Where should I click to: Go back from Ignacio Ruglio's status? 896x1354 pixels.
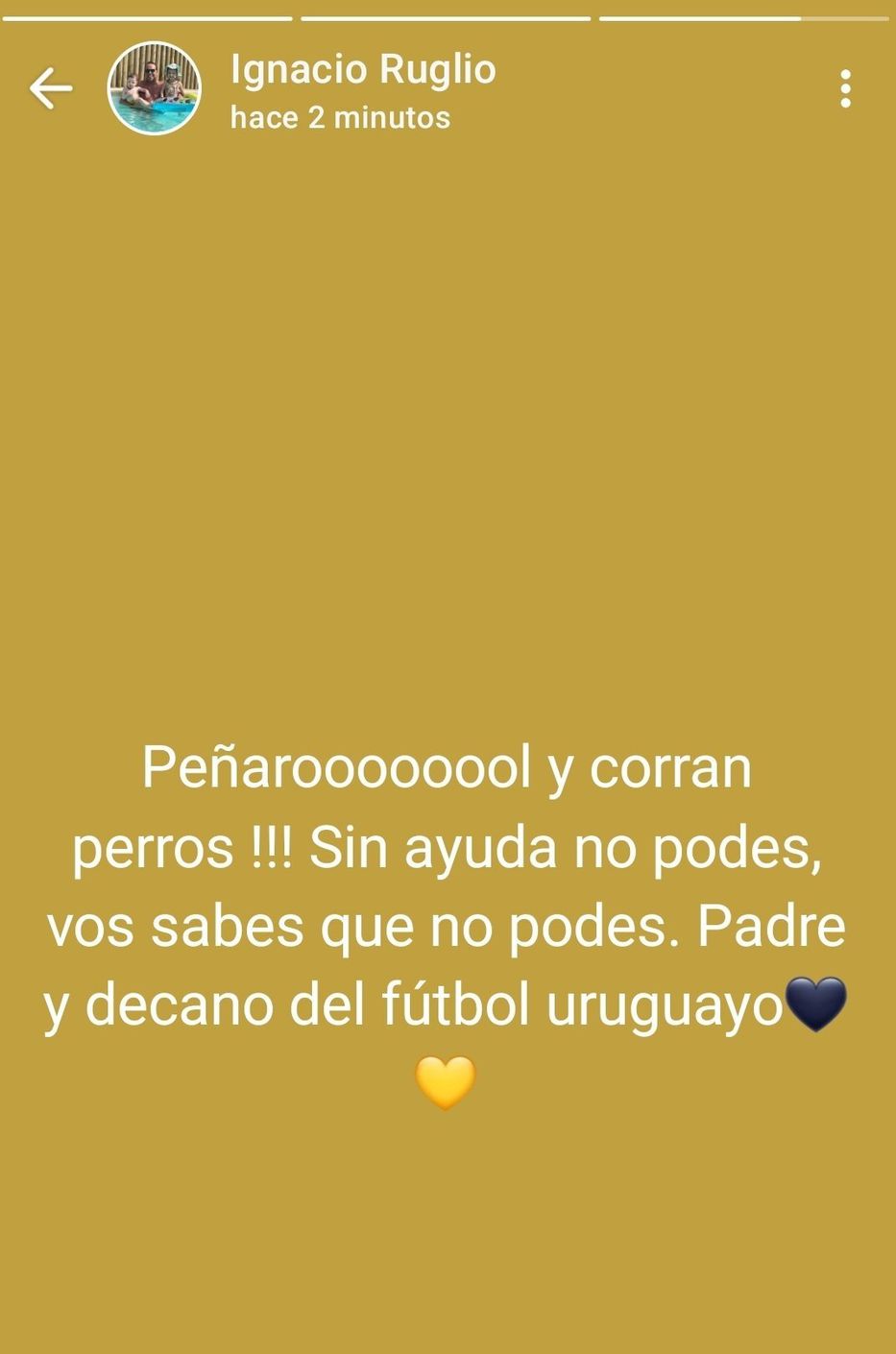(50, 89)
